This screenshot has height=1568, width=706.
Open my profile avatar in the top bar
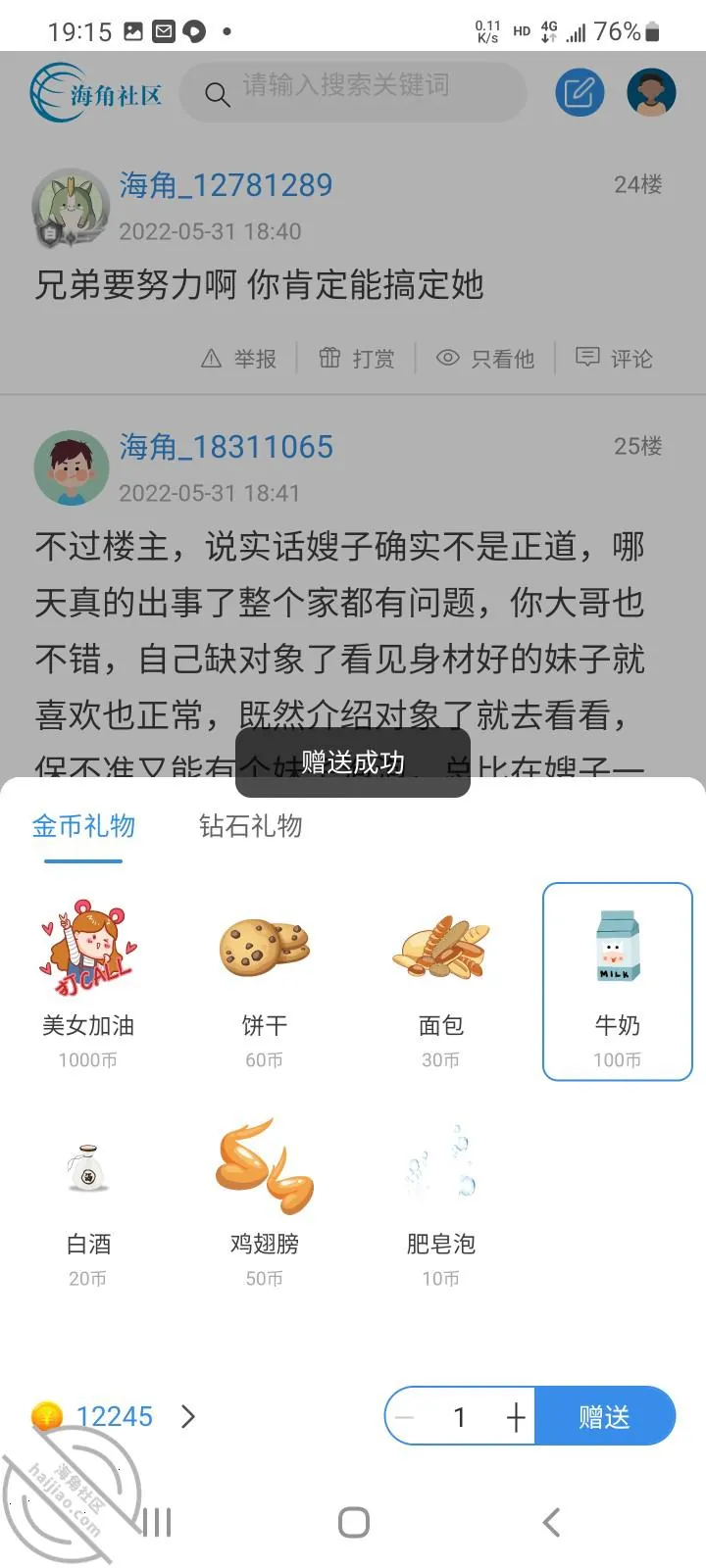pos(652,93)
